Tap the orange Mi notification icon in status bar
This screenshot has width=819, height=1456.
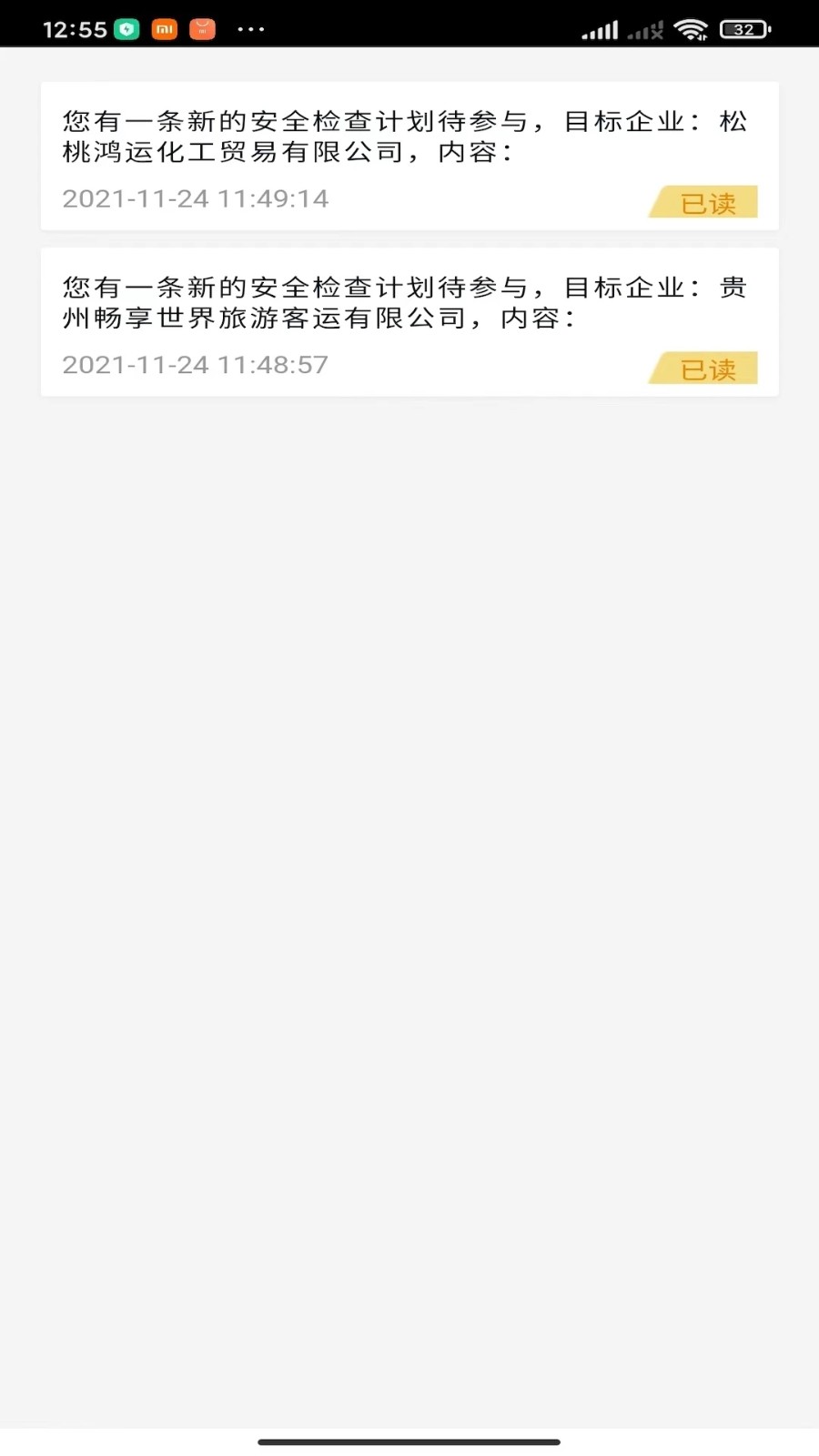[164, 28]
